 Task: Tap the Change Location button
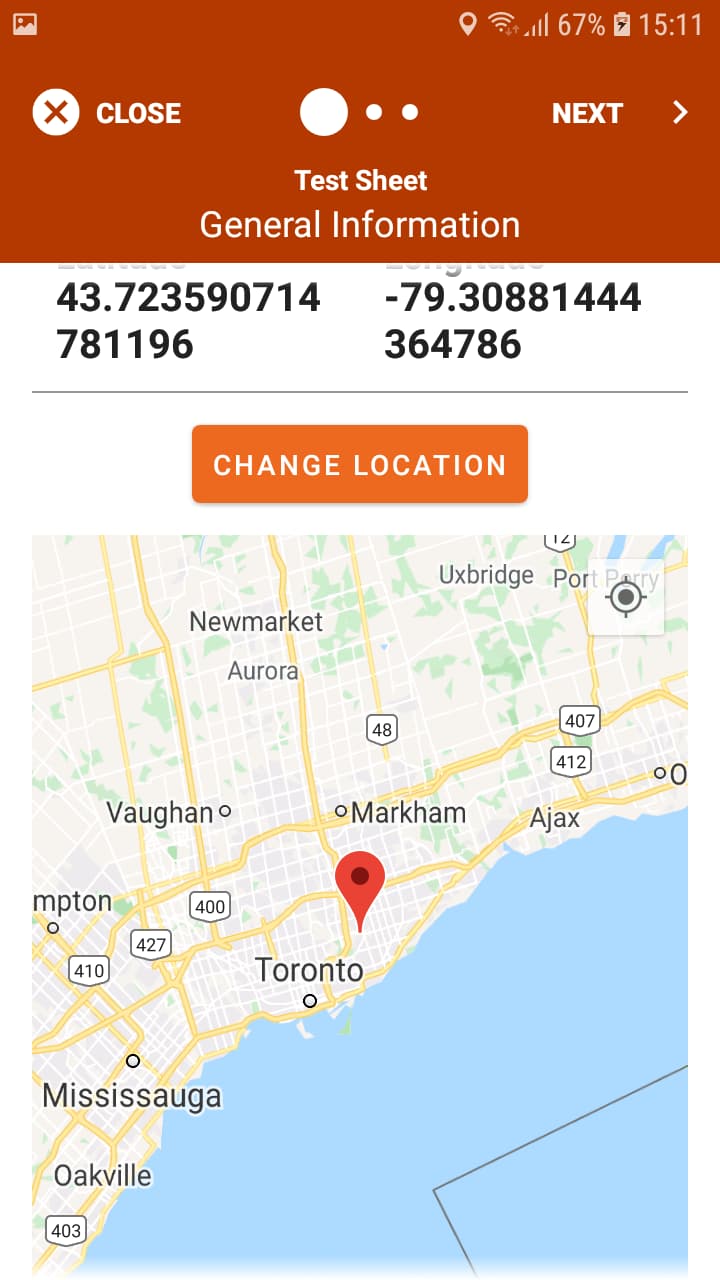pos(360,464)
